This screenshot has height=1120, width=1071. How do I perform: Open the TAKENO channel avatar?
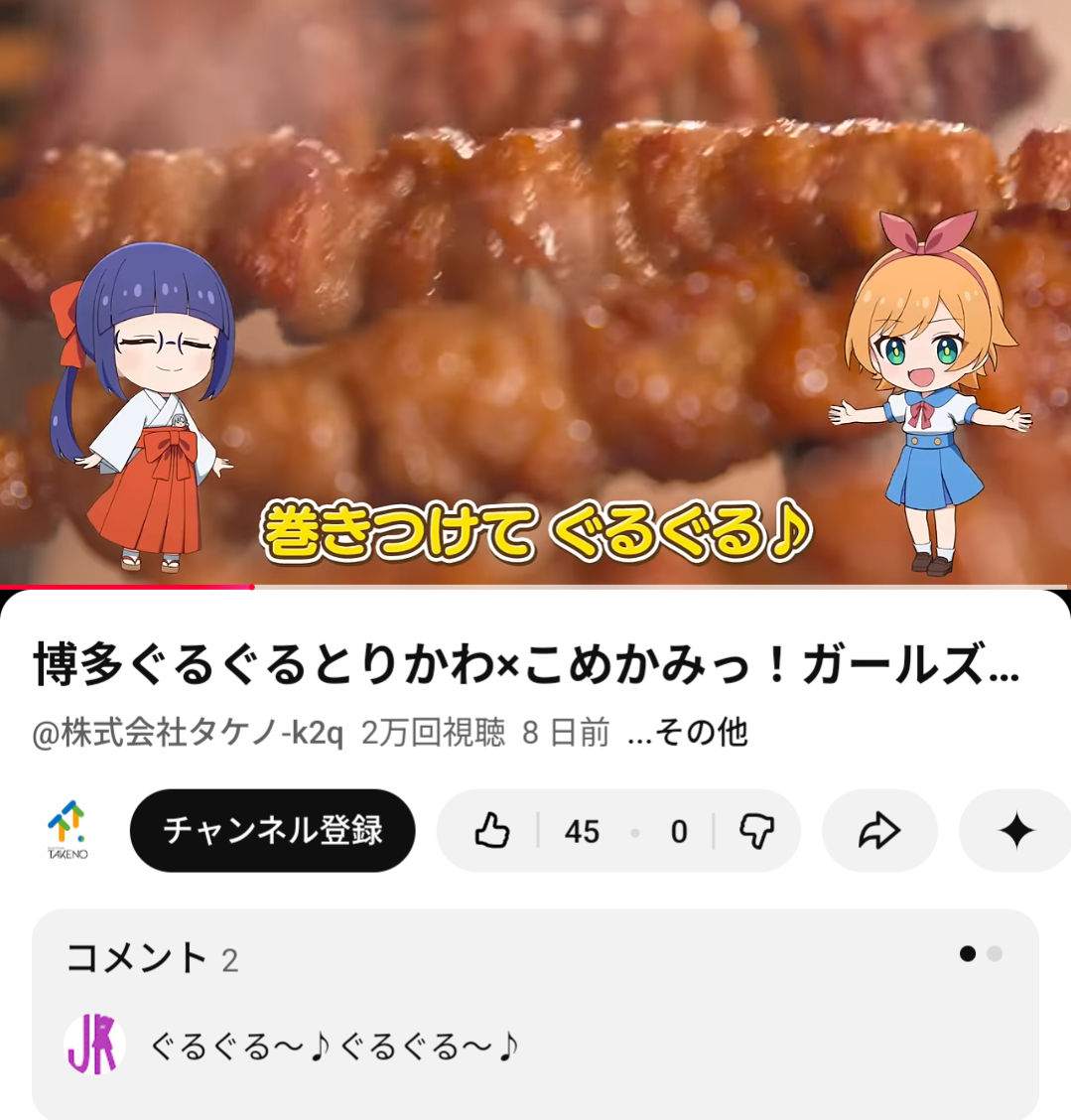click(67, 830)
